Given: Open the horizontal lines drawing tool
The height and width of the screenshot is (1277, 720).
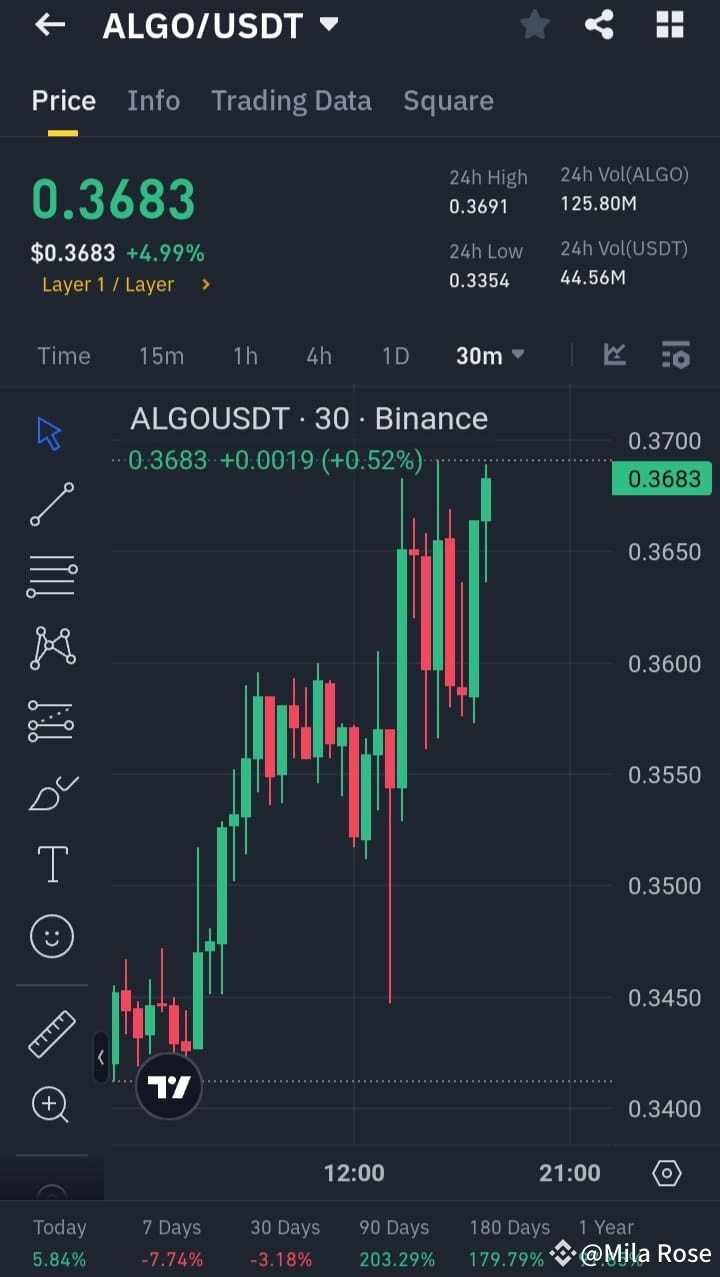Looking at the screenshot, I should pos(50,576).
